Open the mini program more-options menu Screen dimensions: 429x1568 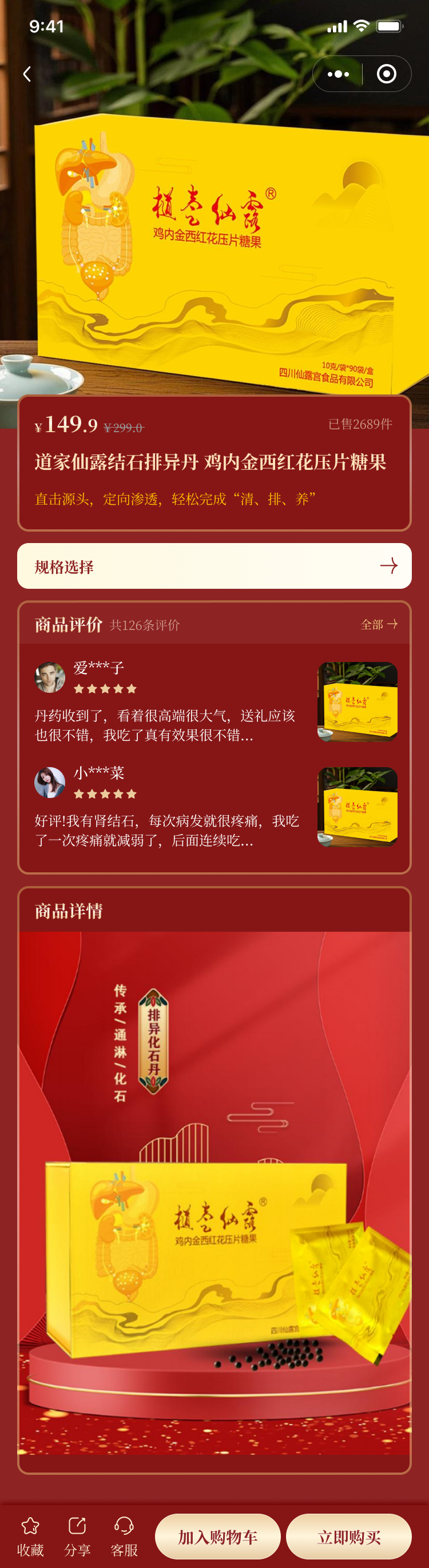pyautogui.click(x=338, y=74)
